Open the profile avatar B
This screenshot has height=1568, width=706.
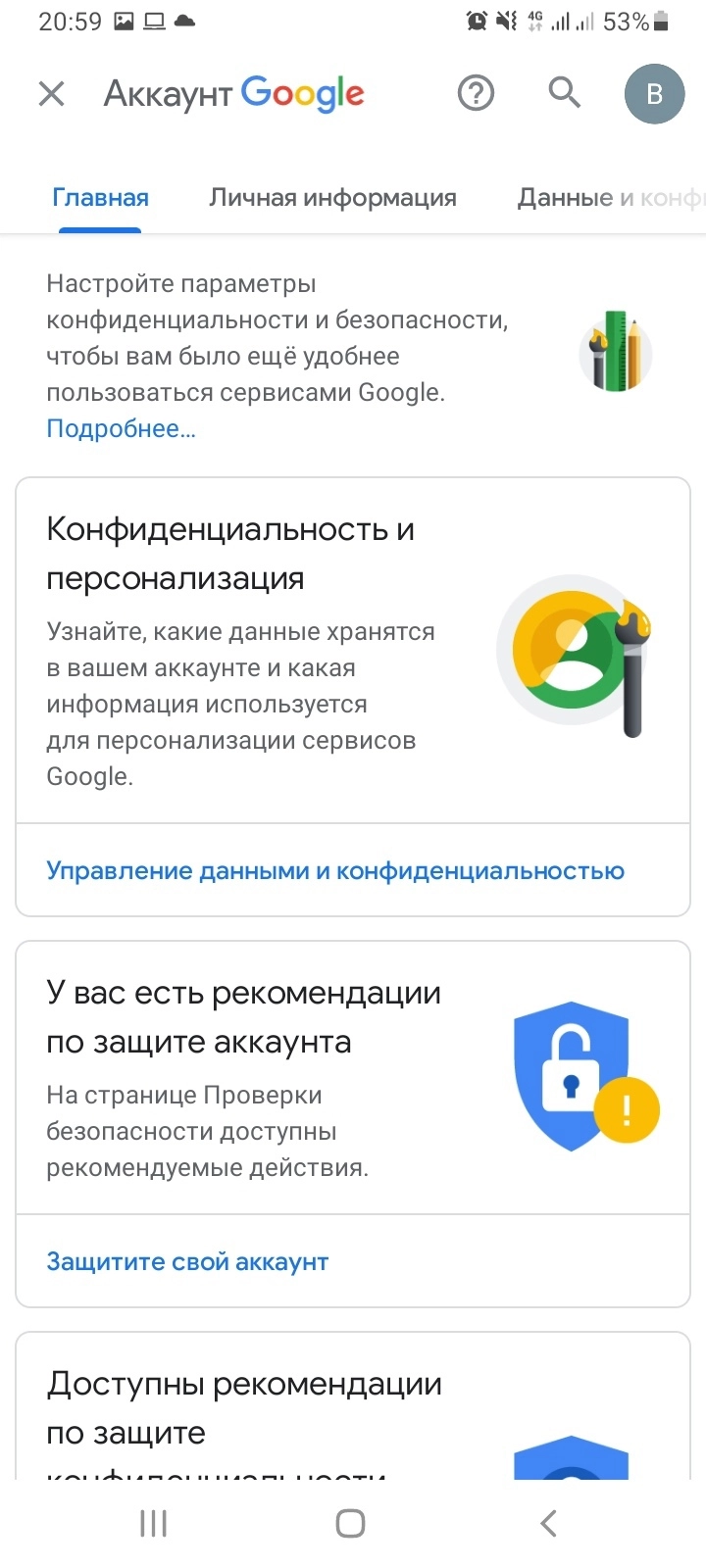pos(654,94)
